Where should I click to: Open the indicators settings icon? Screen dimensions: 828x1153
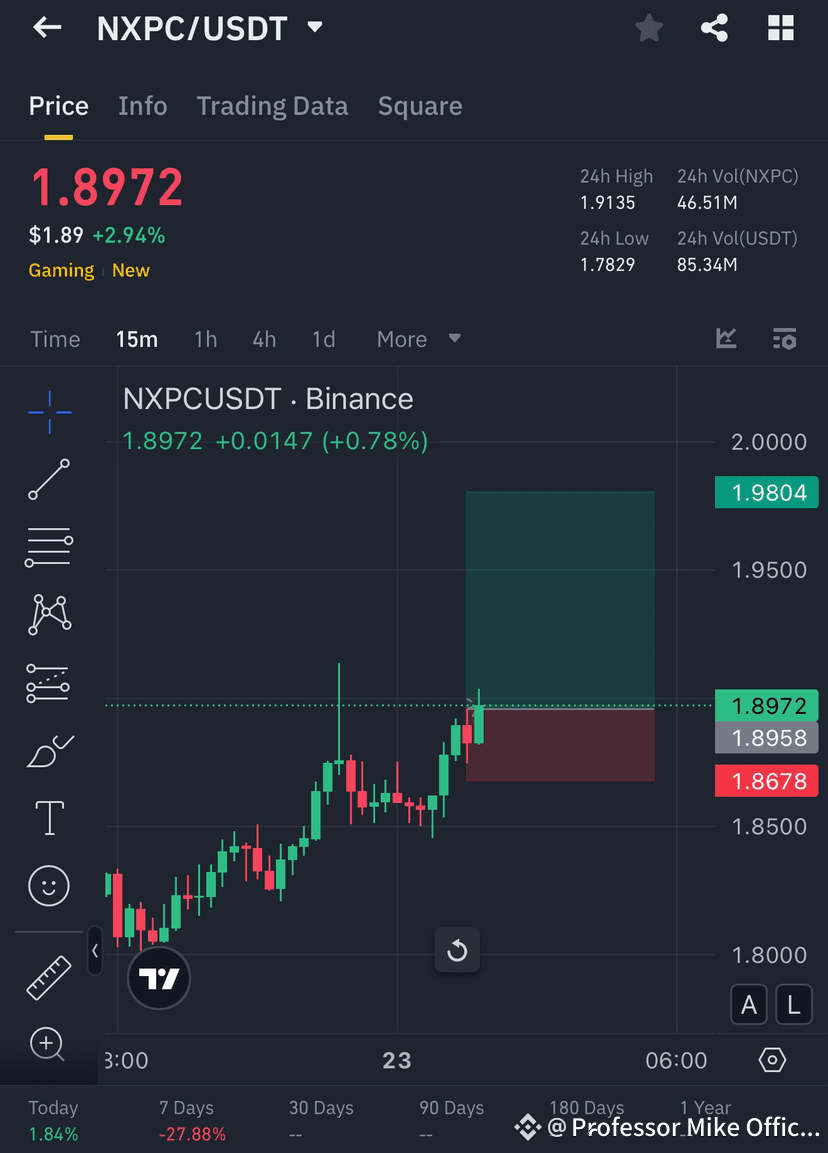click(785, 339)
